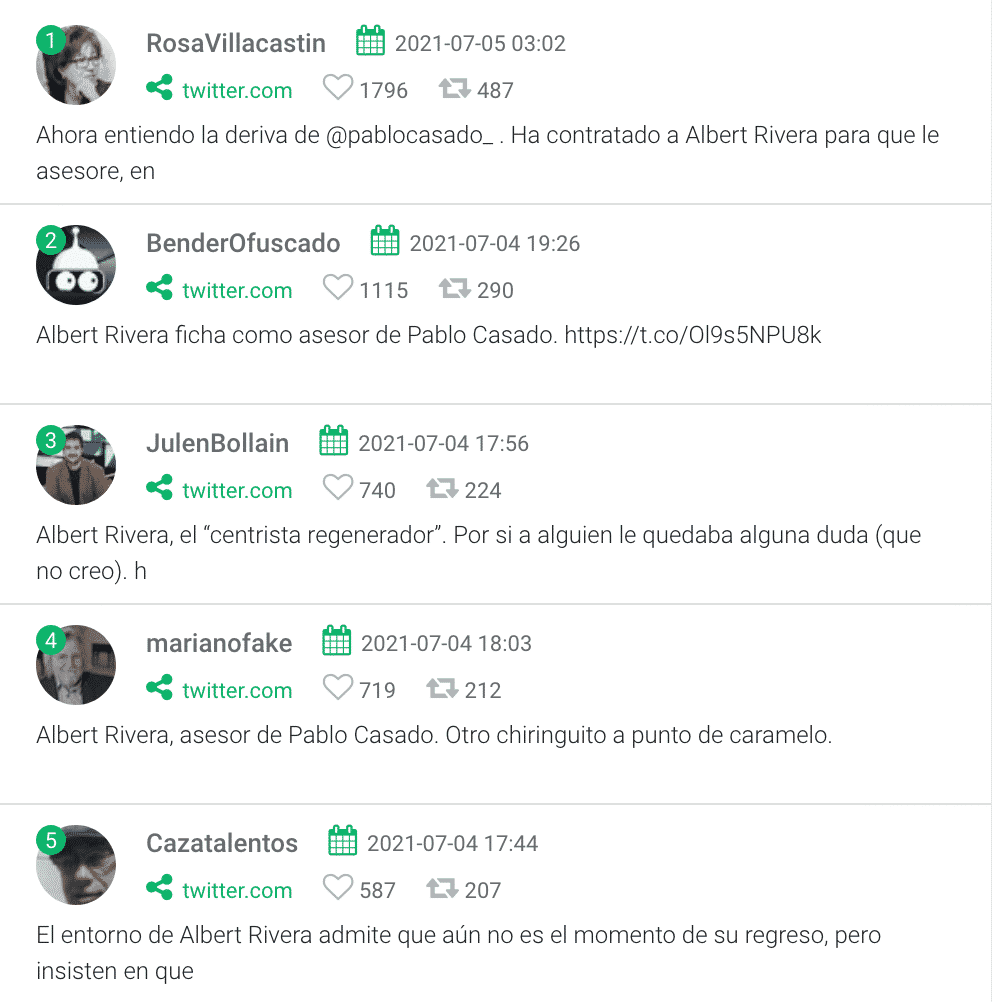Viewport: 992px width, 1002px height.
Task: Open the twitter.com link under Cazatalentos
Action: (x=236, y=890)
